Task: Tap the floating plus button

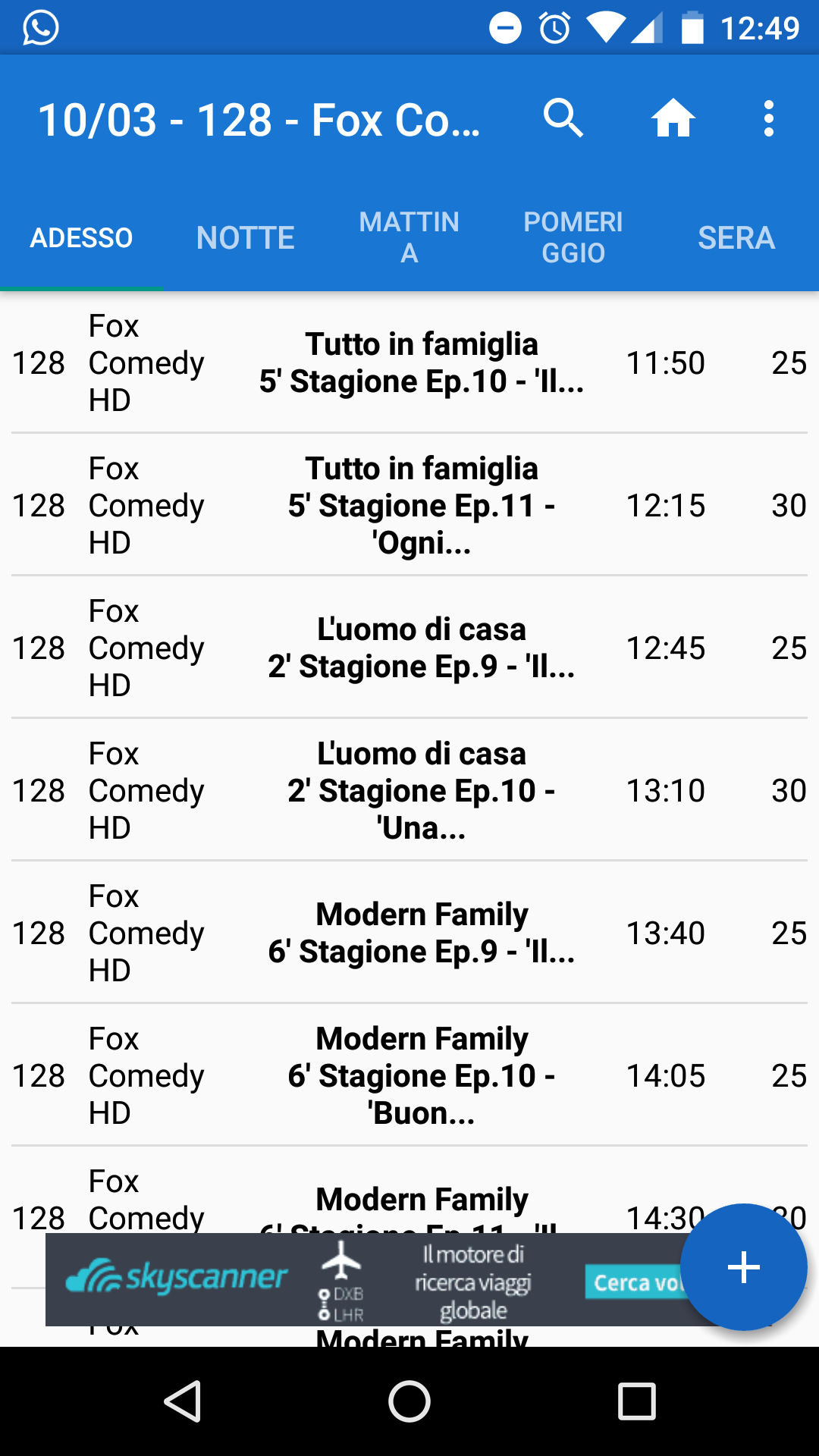Action: tap(743, 1267)
